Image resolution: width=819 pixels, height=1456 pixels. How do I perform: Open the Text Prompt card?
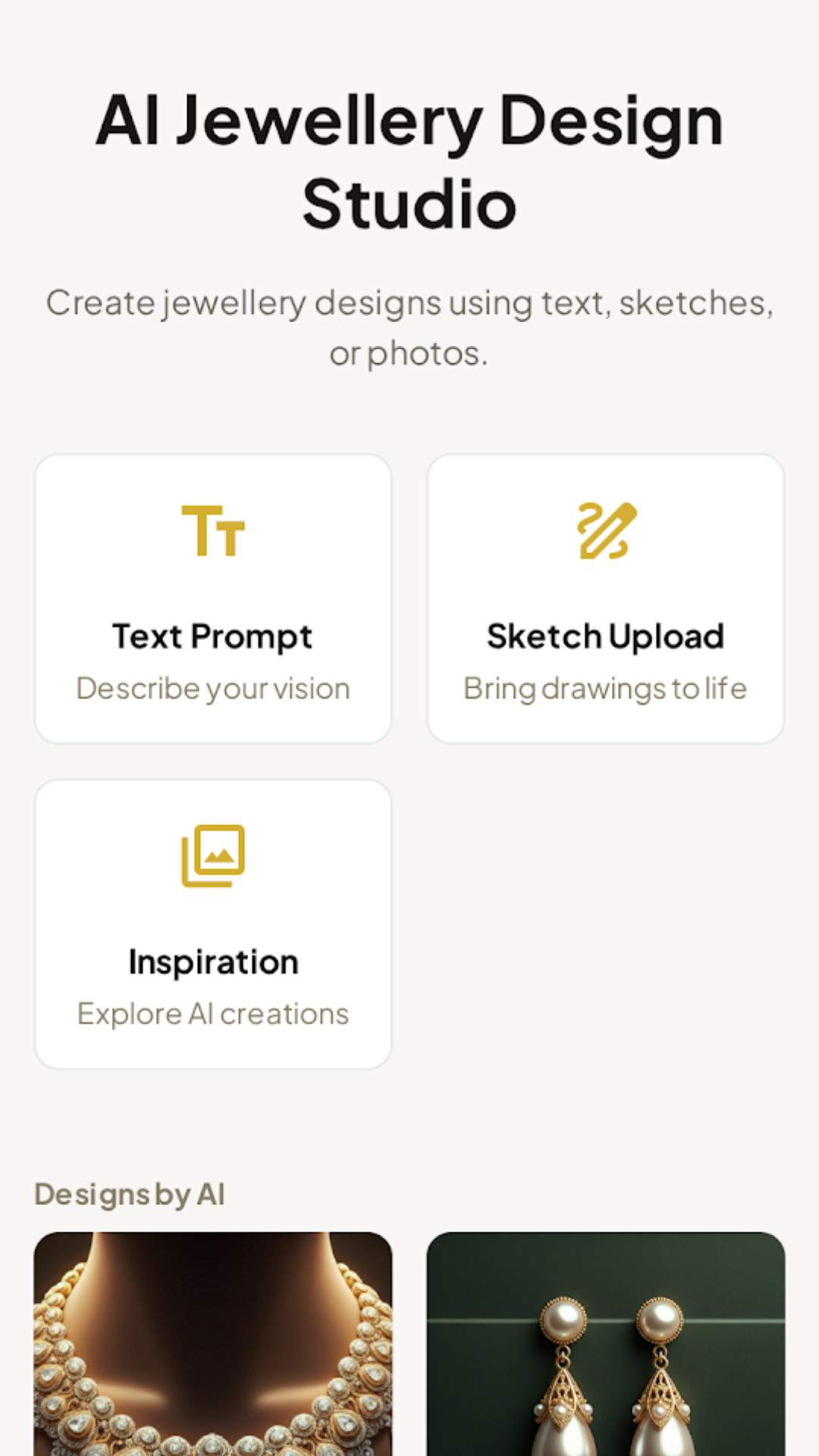coord(213,598)
